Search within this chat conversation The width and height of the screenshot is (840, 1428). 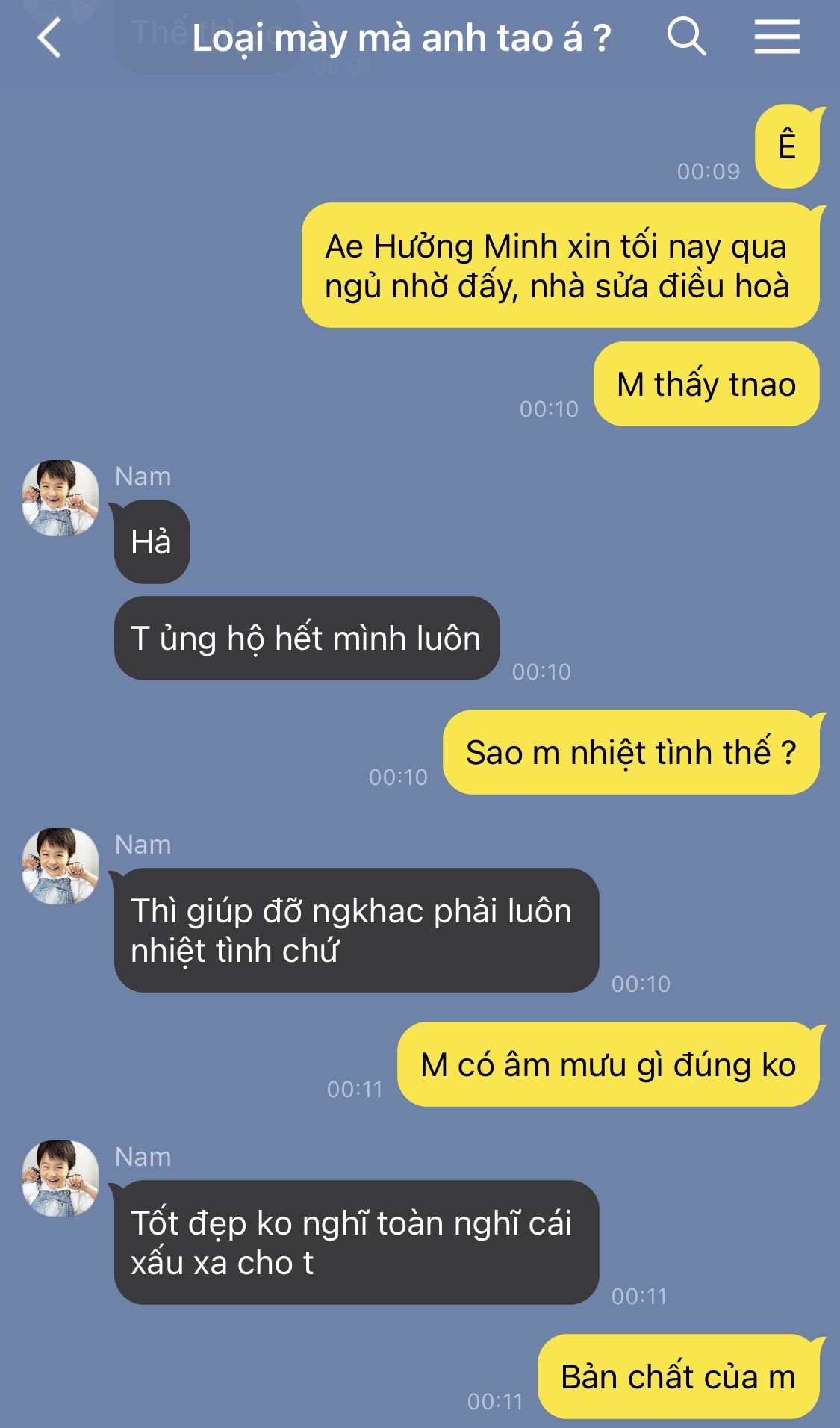[x=686, y=37]
